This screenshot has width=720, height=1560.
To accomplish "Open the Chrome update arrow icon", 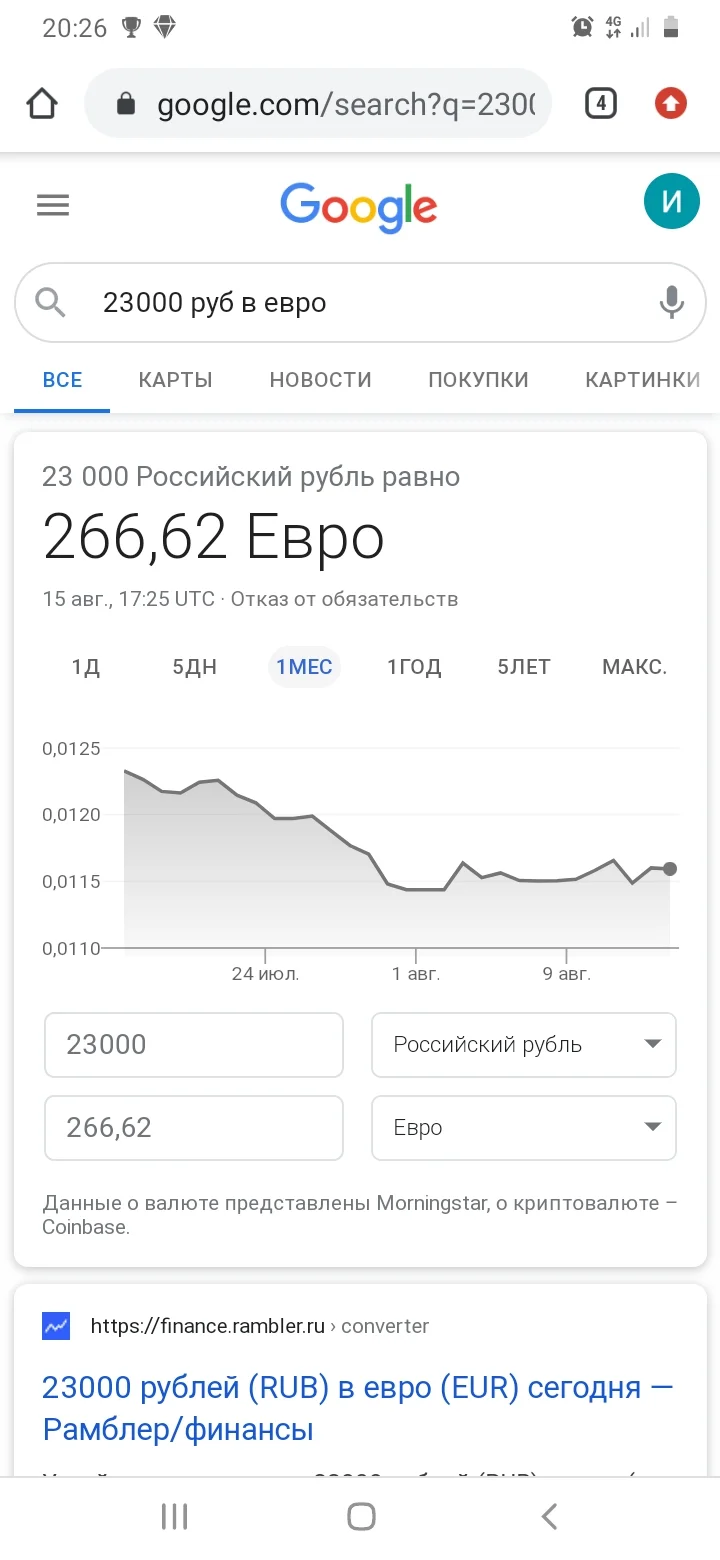I will click(x=670, y=103).
